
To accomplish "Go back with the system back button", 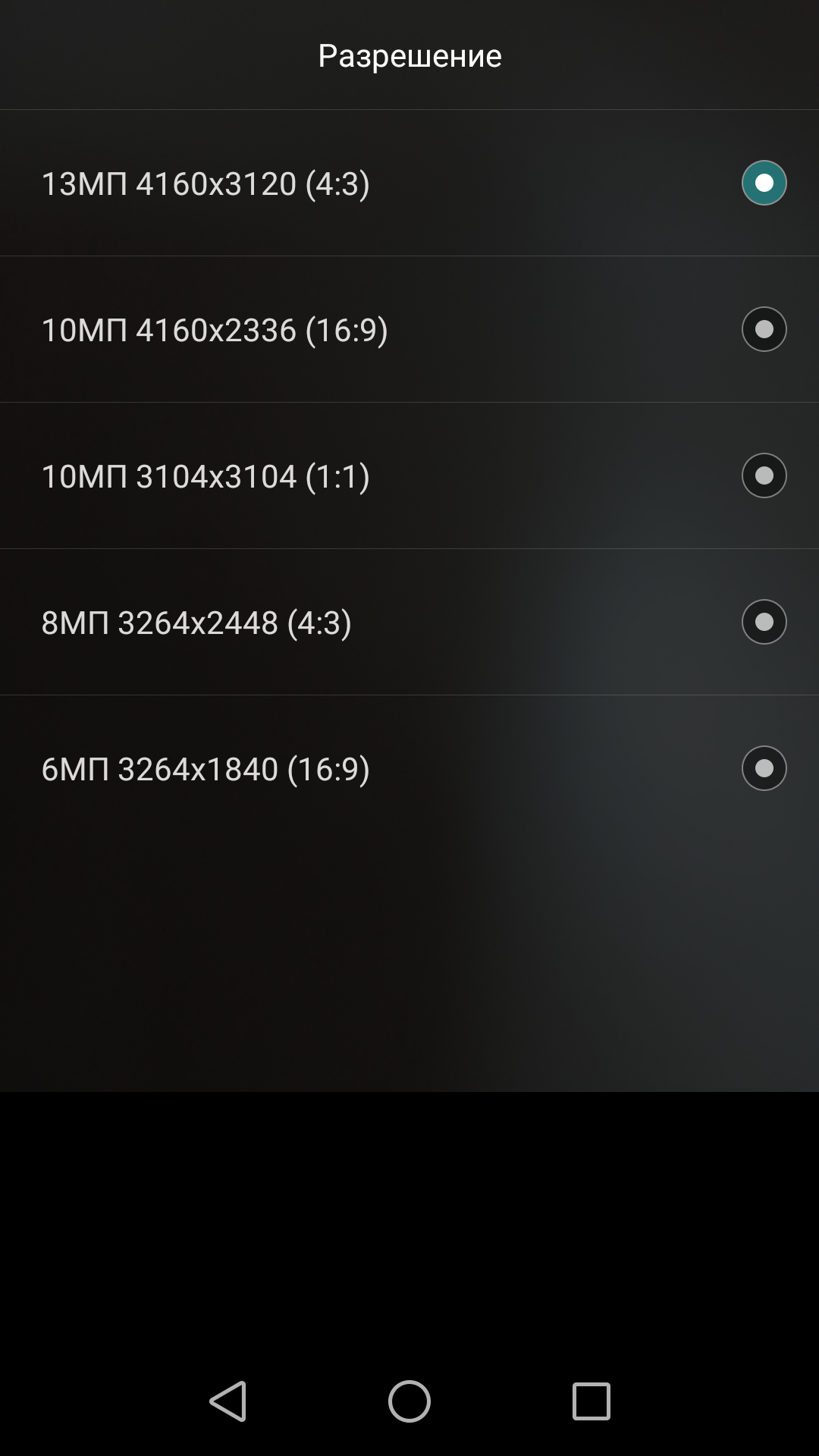I will click(228, 1401).
